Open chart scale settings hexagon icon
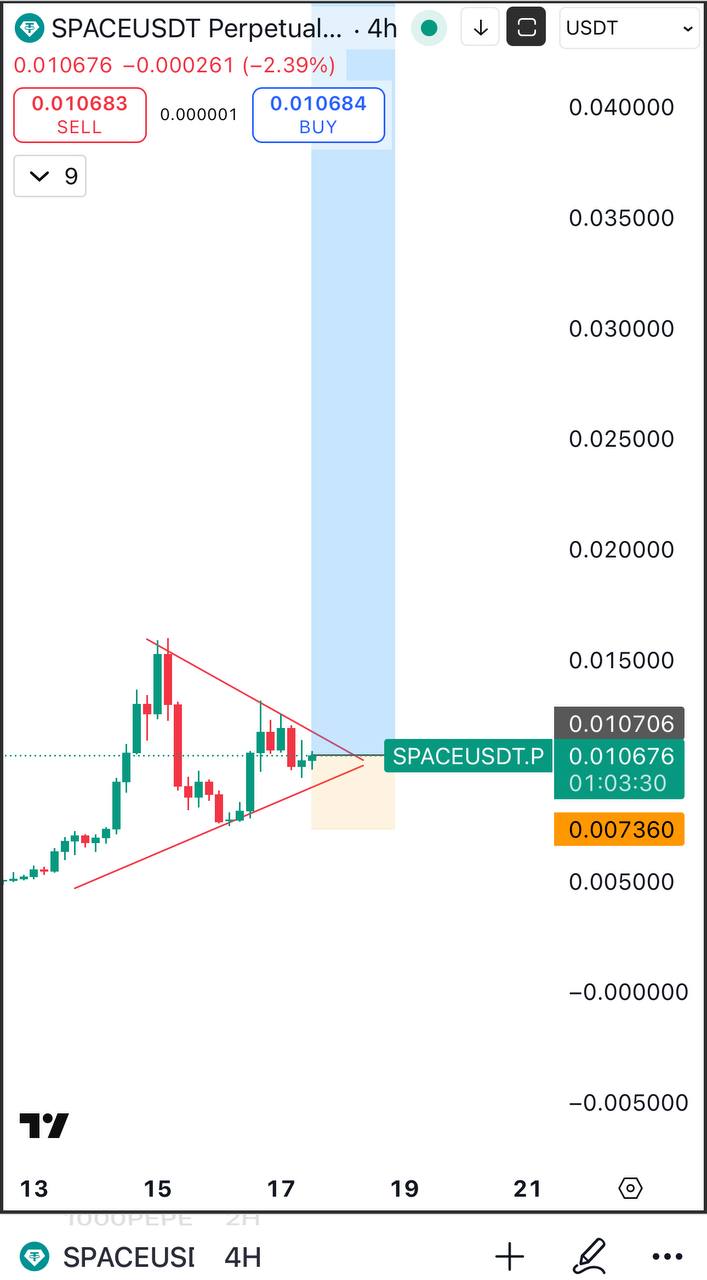 click(630, 1188)
